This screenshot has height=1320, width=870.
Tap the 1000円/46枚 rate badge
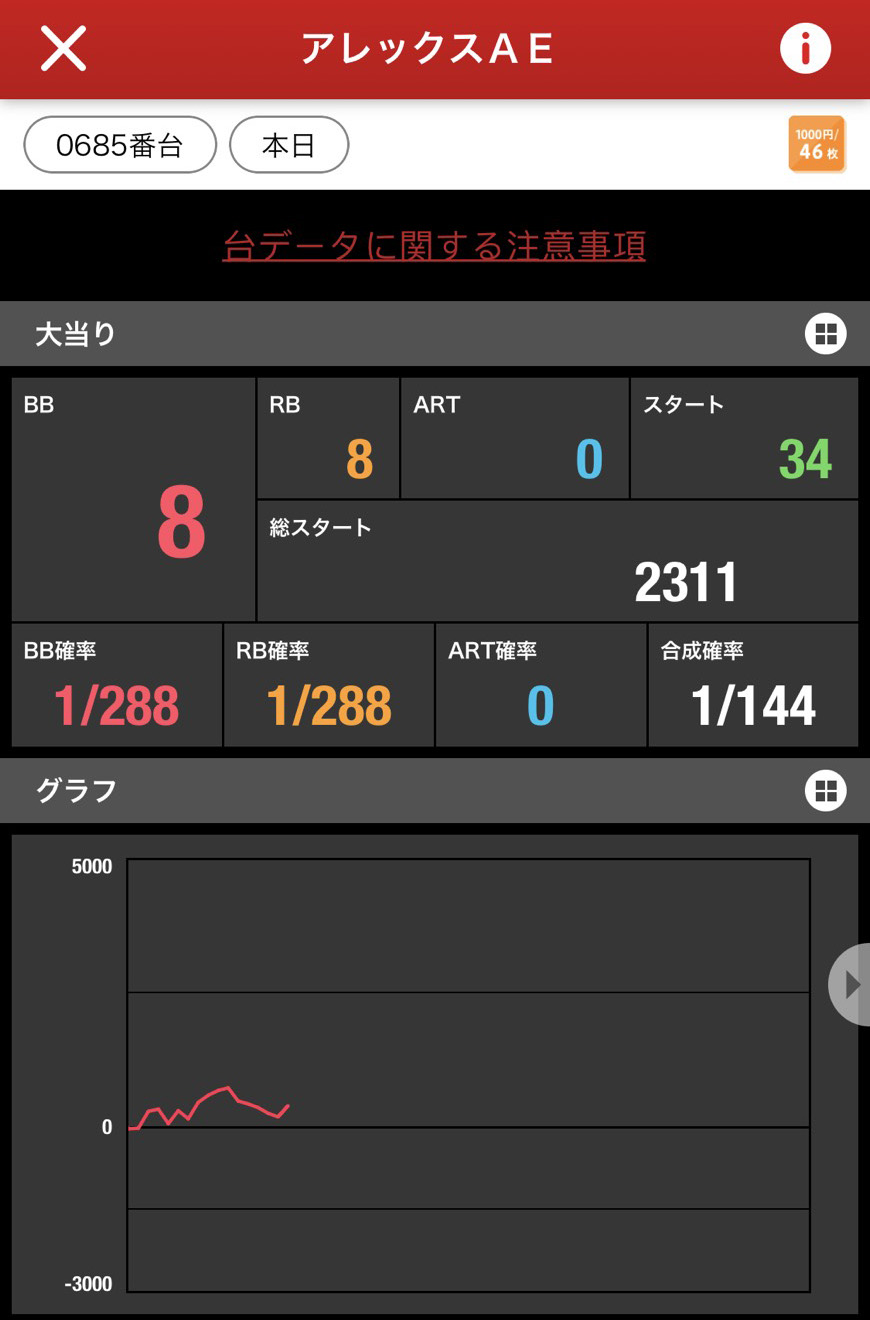click(x=817, y=144)
